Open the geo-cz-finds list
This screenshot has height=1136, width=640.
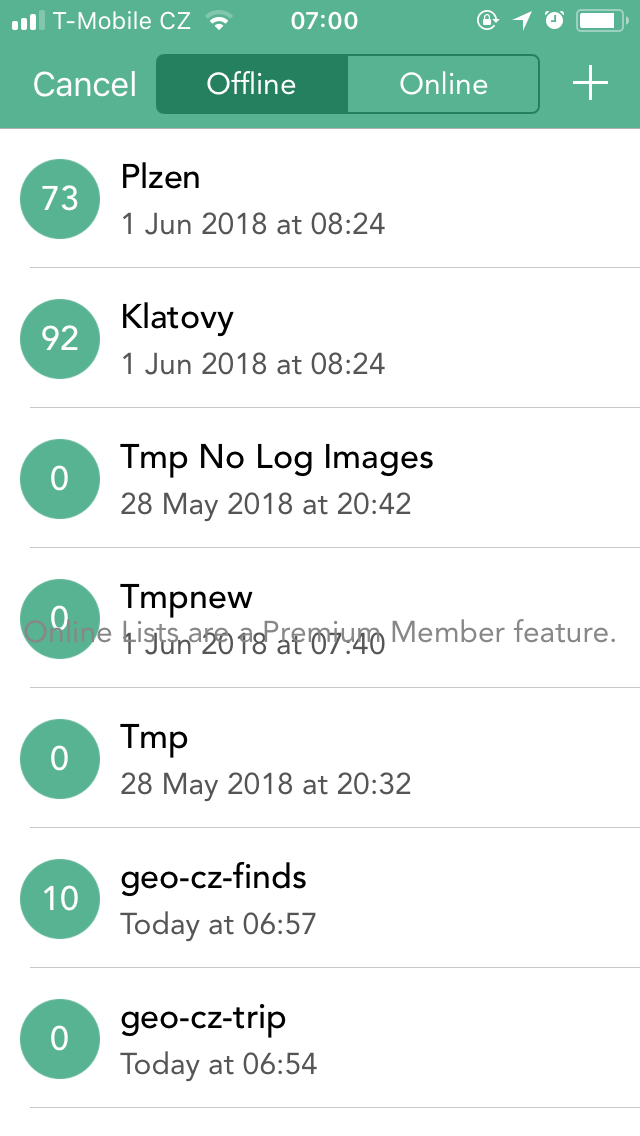[x=320, y=898]
